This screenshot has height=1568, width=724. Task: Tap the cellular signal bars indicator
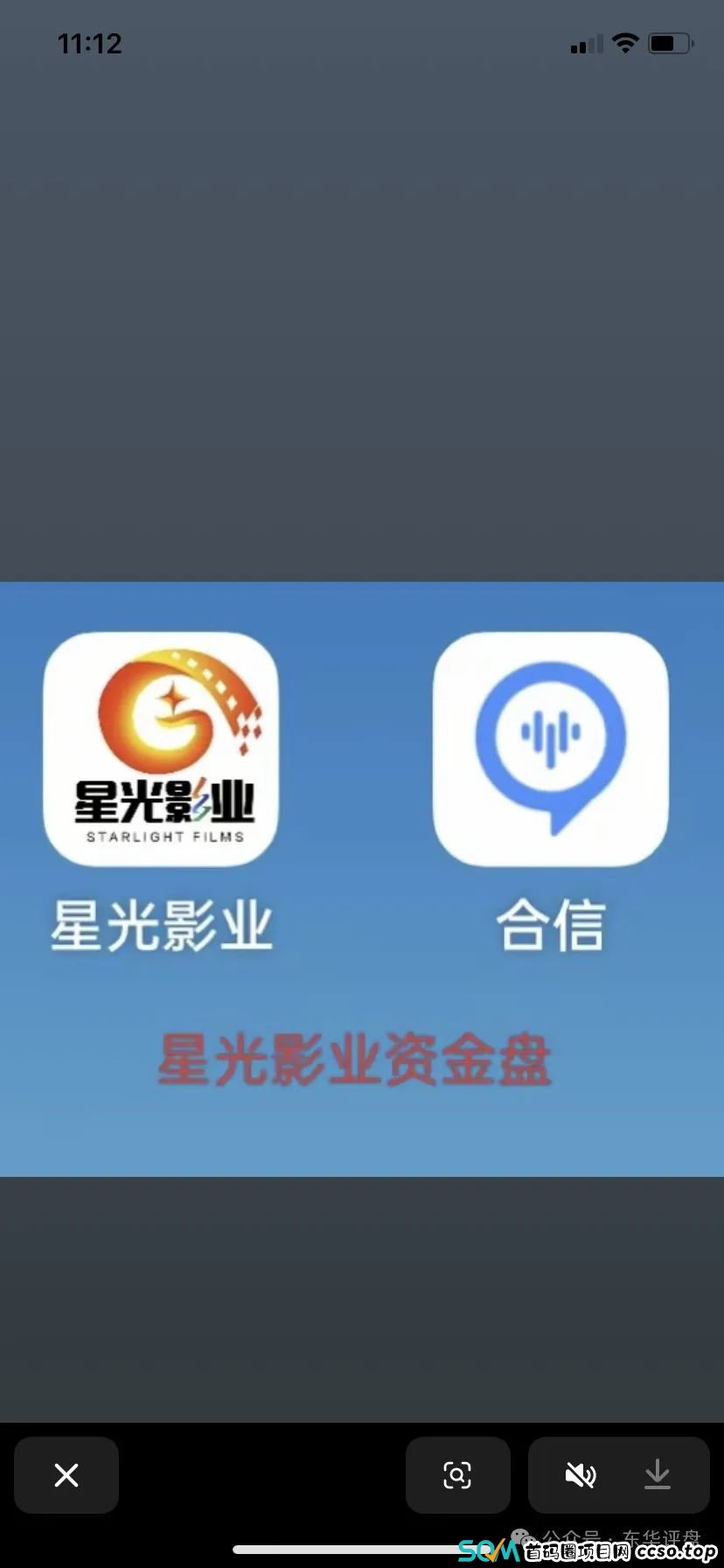[584, 42]
